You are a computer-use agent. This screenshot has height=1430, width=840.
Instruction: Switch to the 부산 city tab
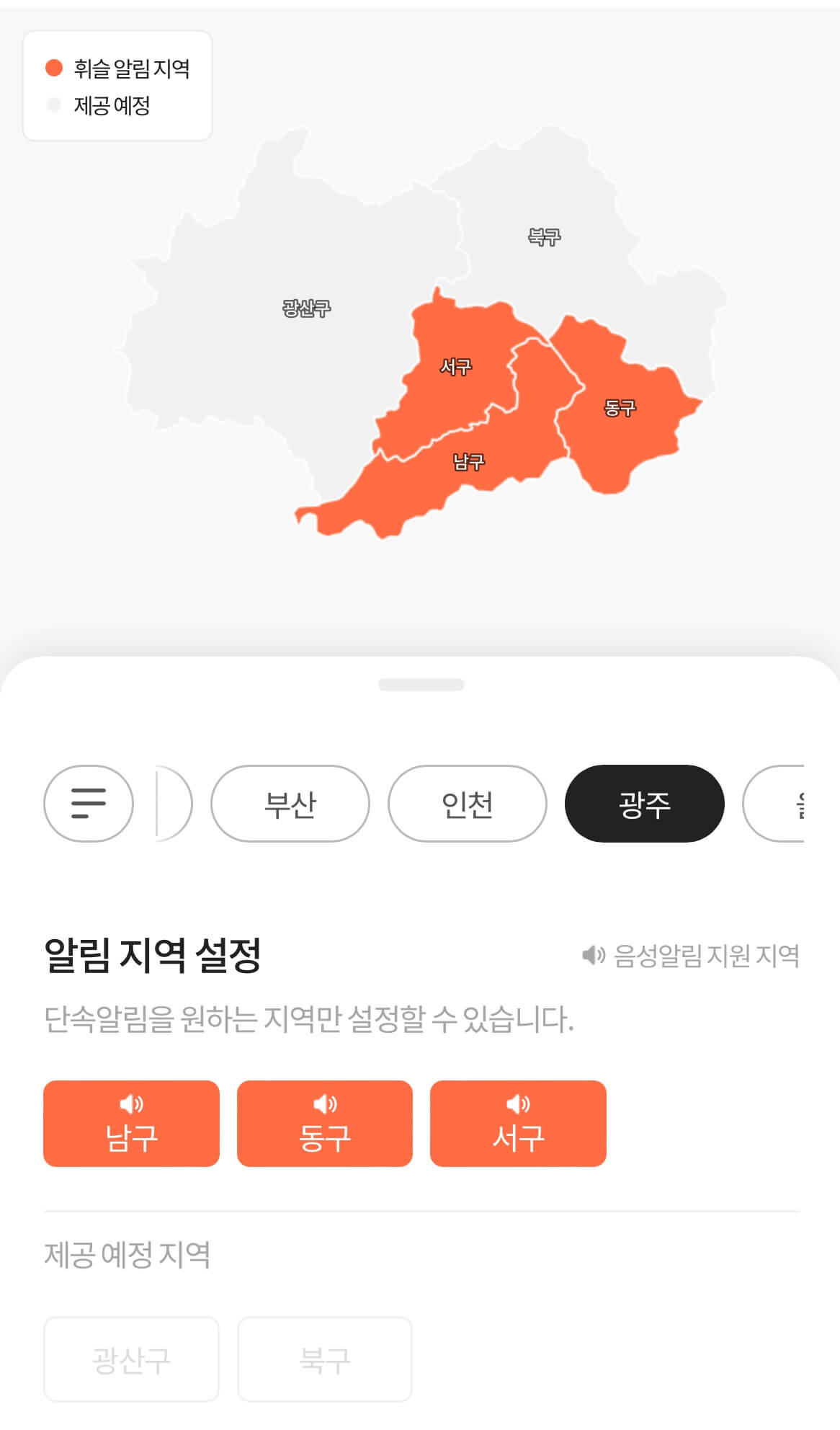click(290, 803)
